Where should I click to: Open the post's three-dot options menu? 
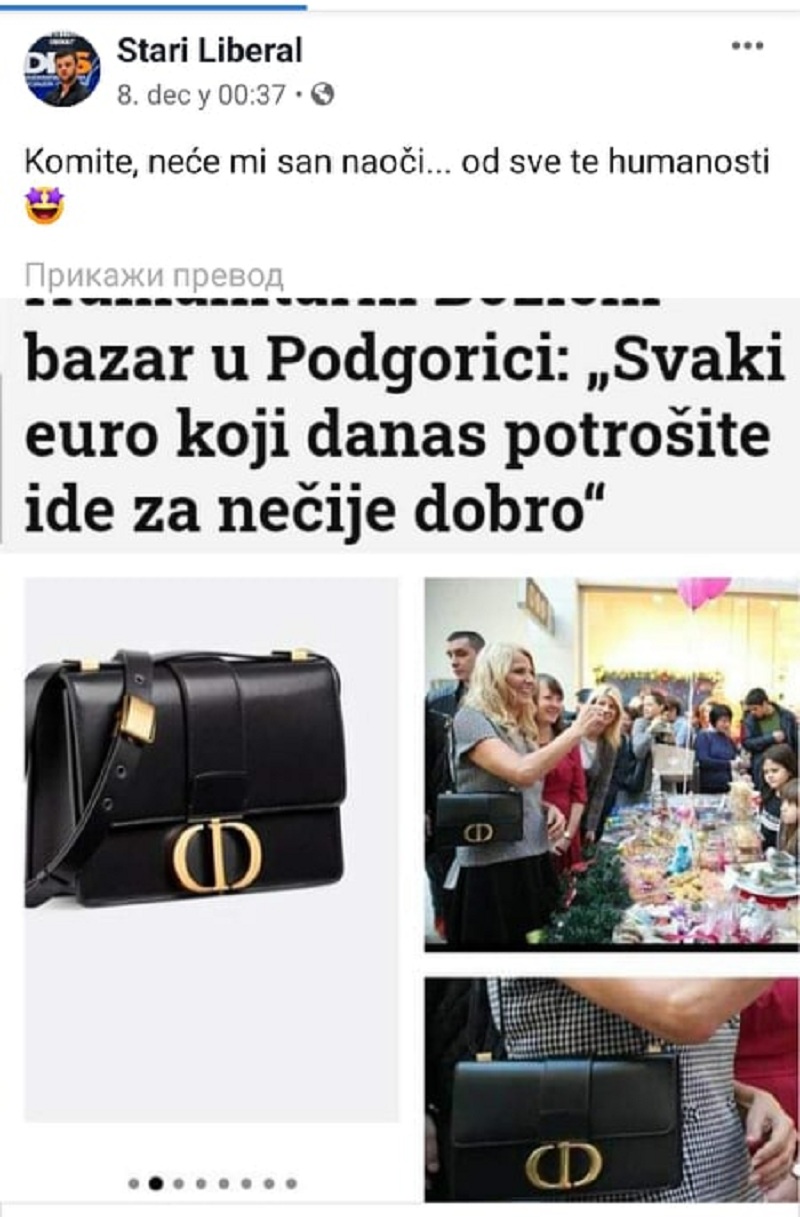click(x=747, y=46)
